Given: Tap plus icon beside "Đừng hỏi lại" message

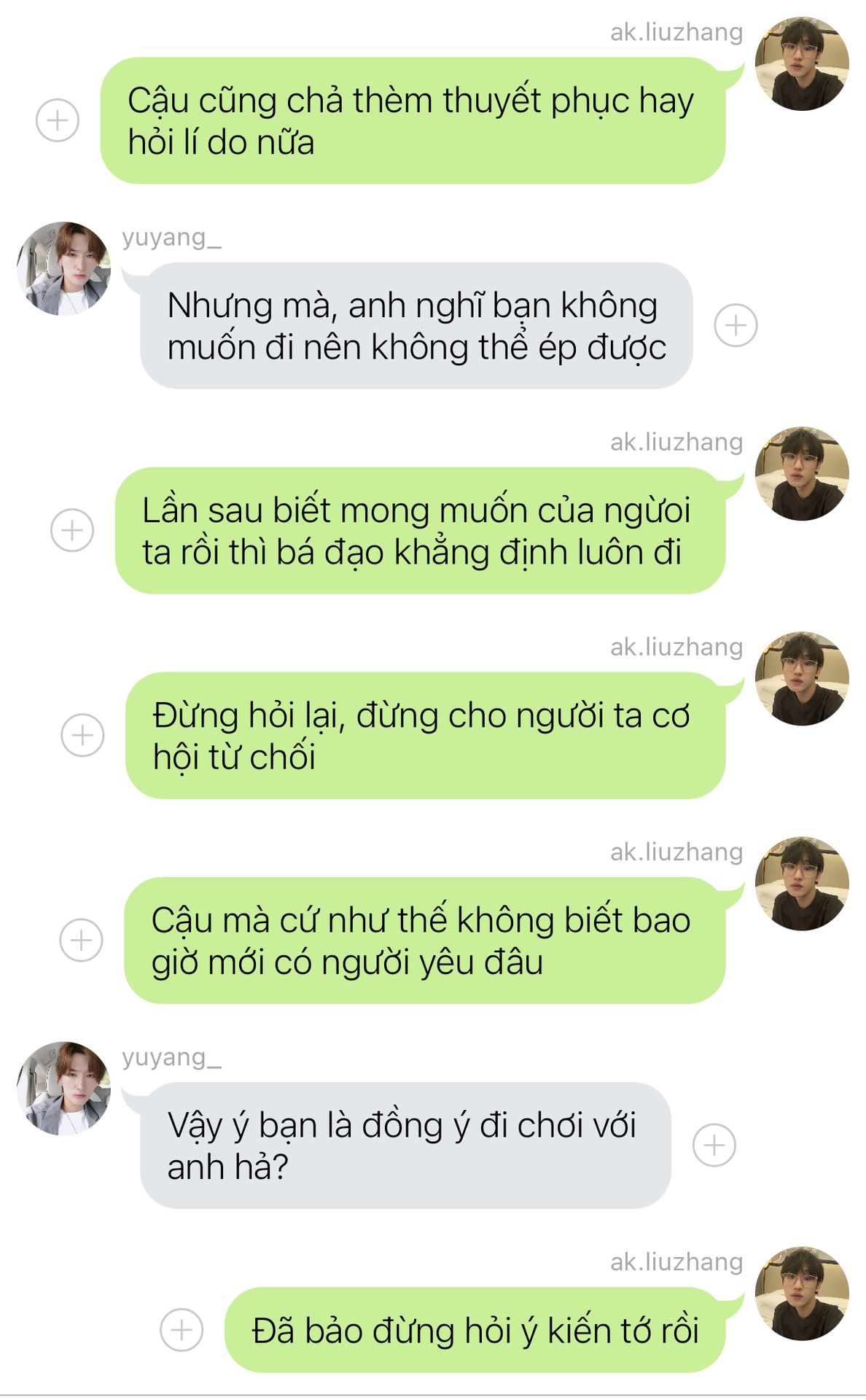Looking at the screenshot, I should [x=82, y=735].
